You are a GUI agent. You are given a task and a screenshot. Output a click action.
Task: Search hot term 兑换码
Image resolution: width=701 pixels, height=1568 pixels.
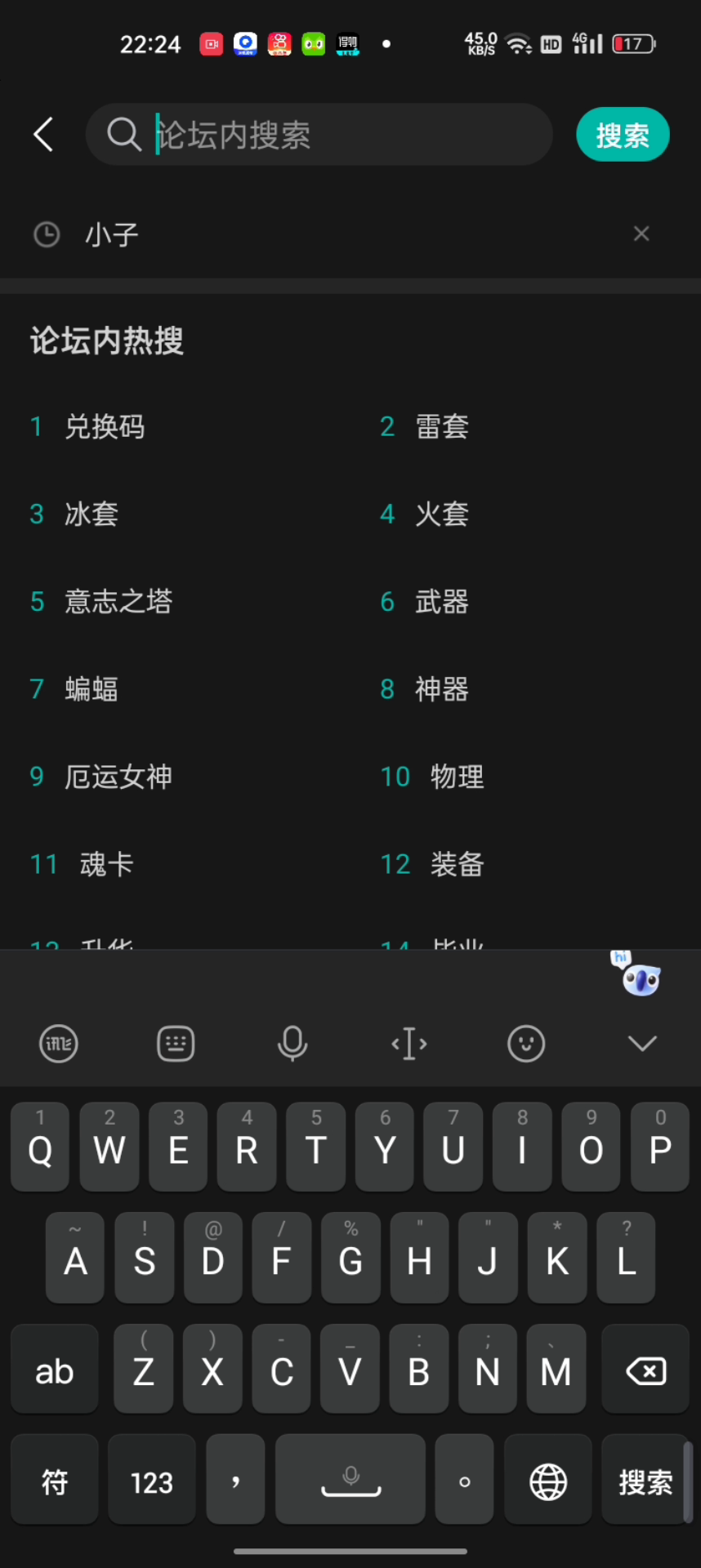click(105, 426)
